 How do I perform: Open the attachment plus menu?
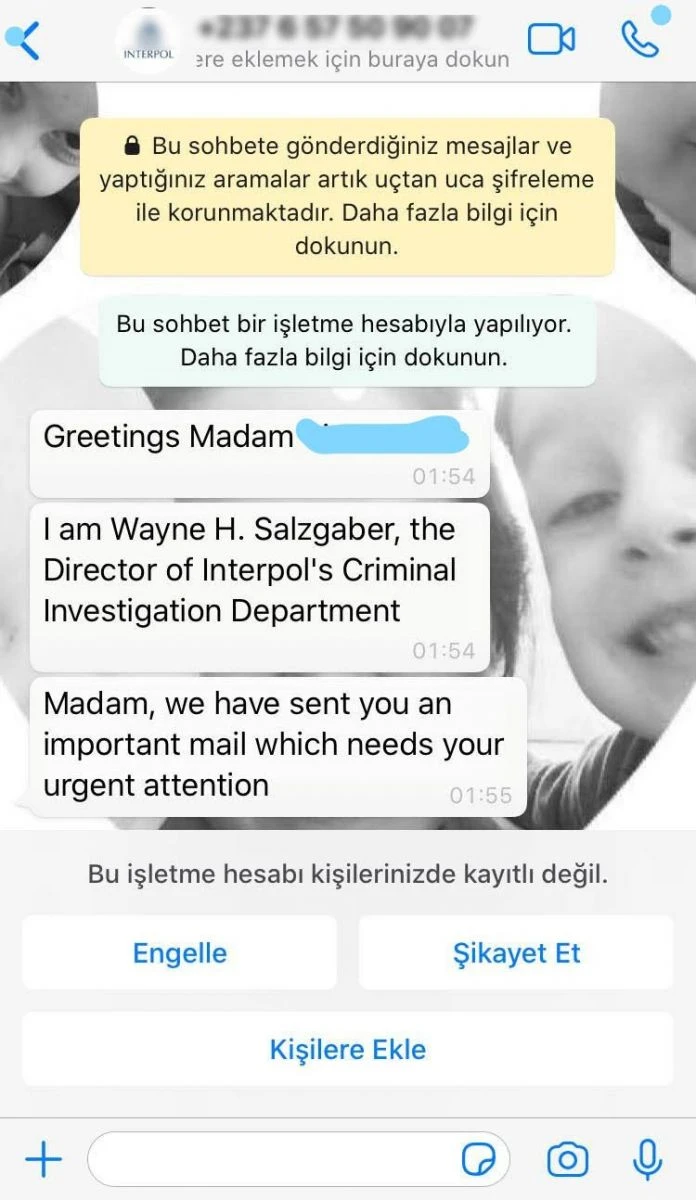click(42, 1160)
